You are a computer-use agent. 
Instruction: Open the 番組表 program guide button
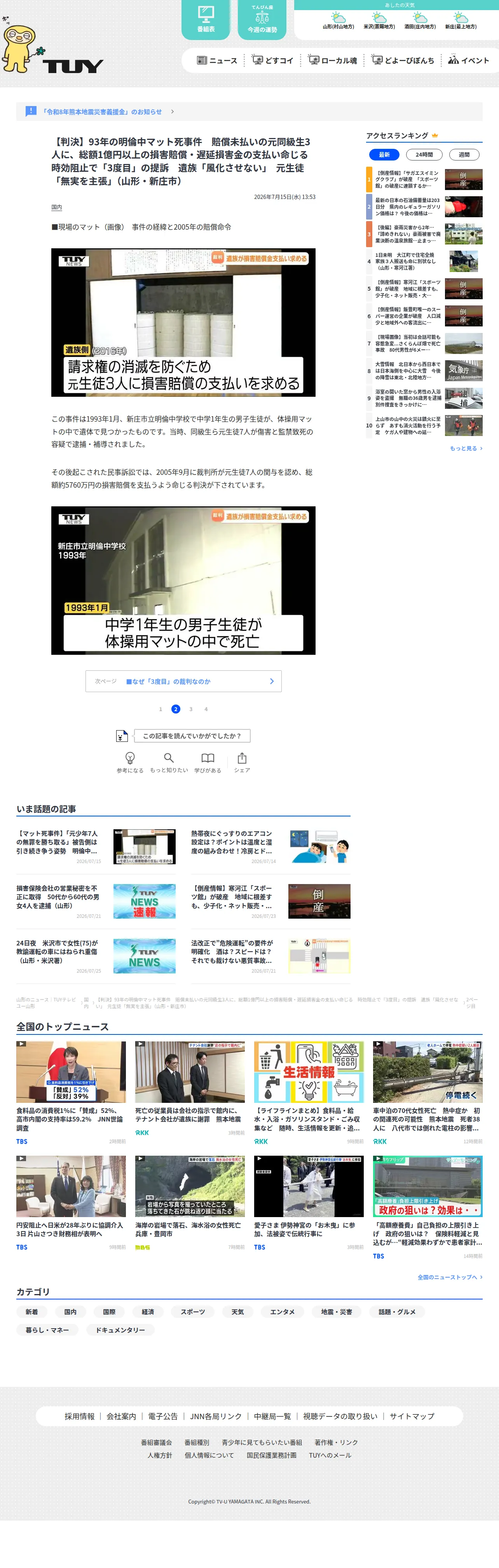click(206, 19)
